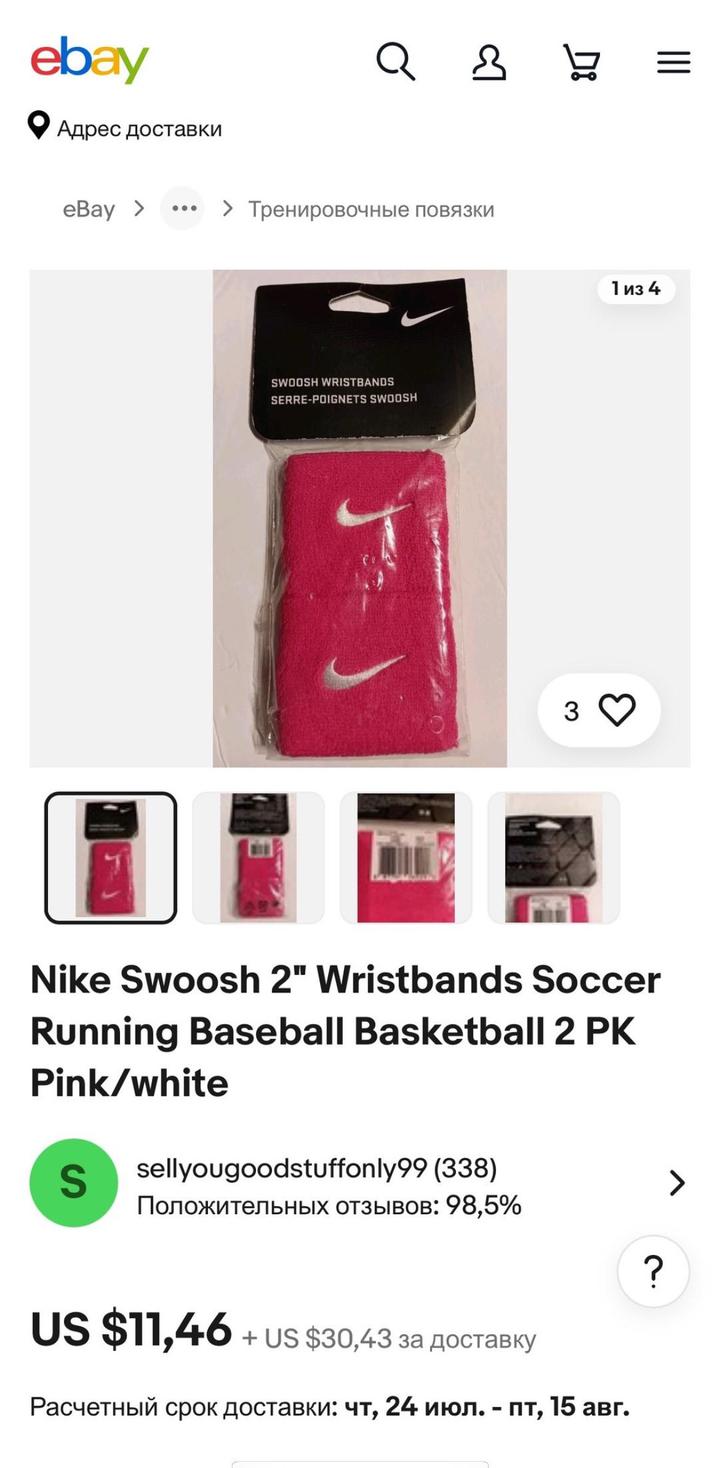Expand the collapsed breadcrumb dots
Image resolution: width=720 pixels, height=1468 pixels.
[x=182, y=209]
